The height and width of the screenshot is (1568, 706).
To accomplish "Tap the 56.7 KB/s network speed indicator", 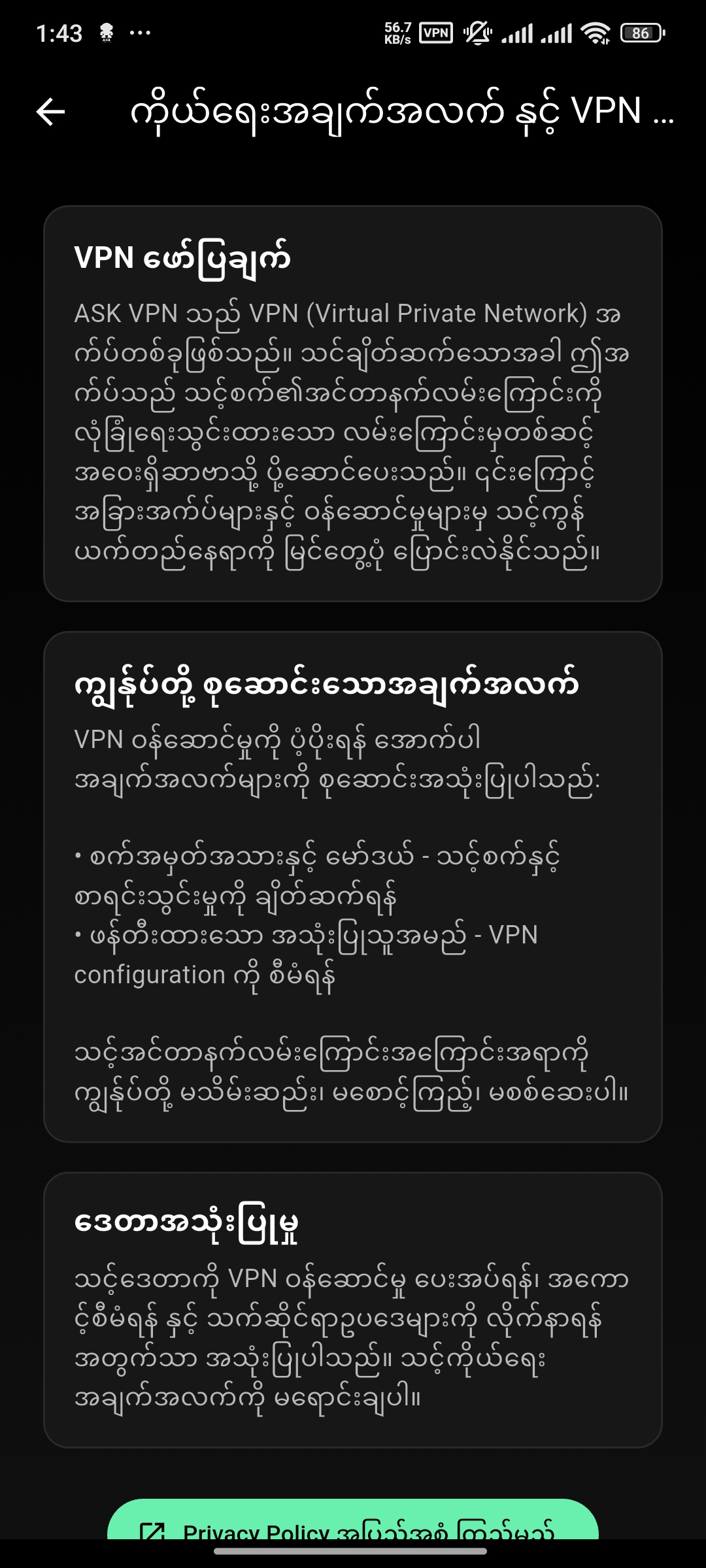I will pos(397,31).
